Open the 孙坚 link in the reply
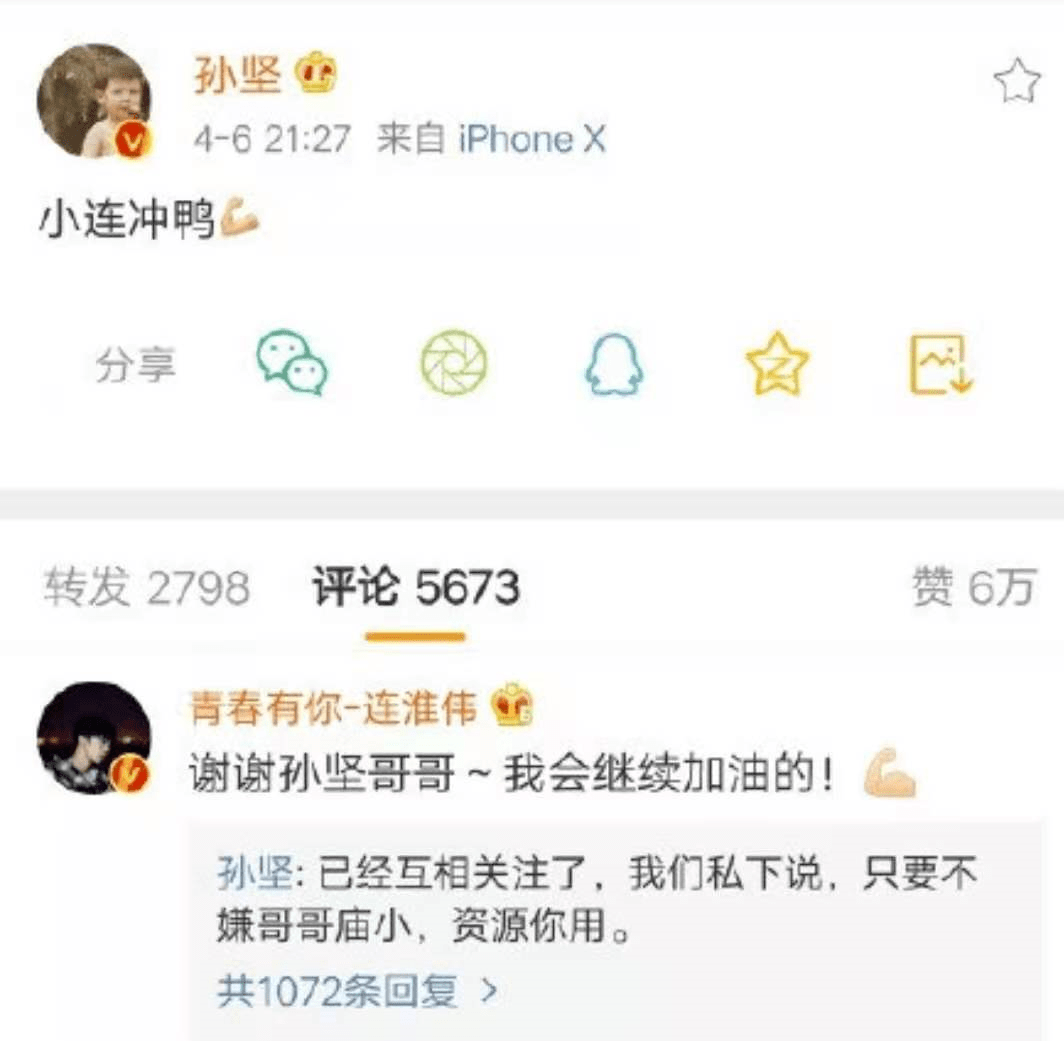 tap(255, 875)
